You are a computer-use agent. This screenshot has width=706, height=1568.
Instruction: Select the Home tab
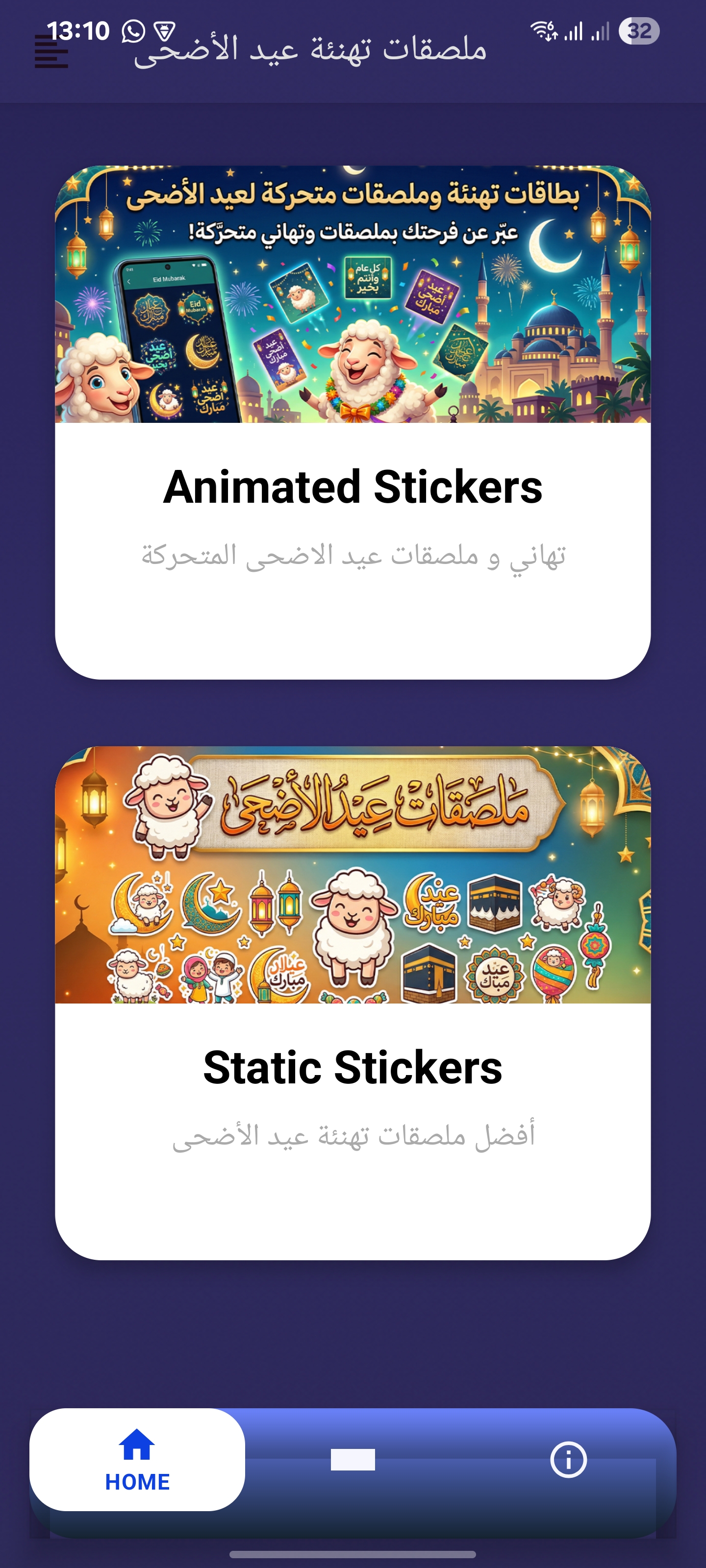(x=137, y=1459)
